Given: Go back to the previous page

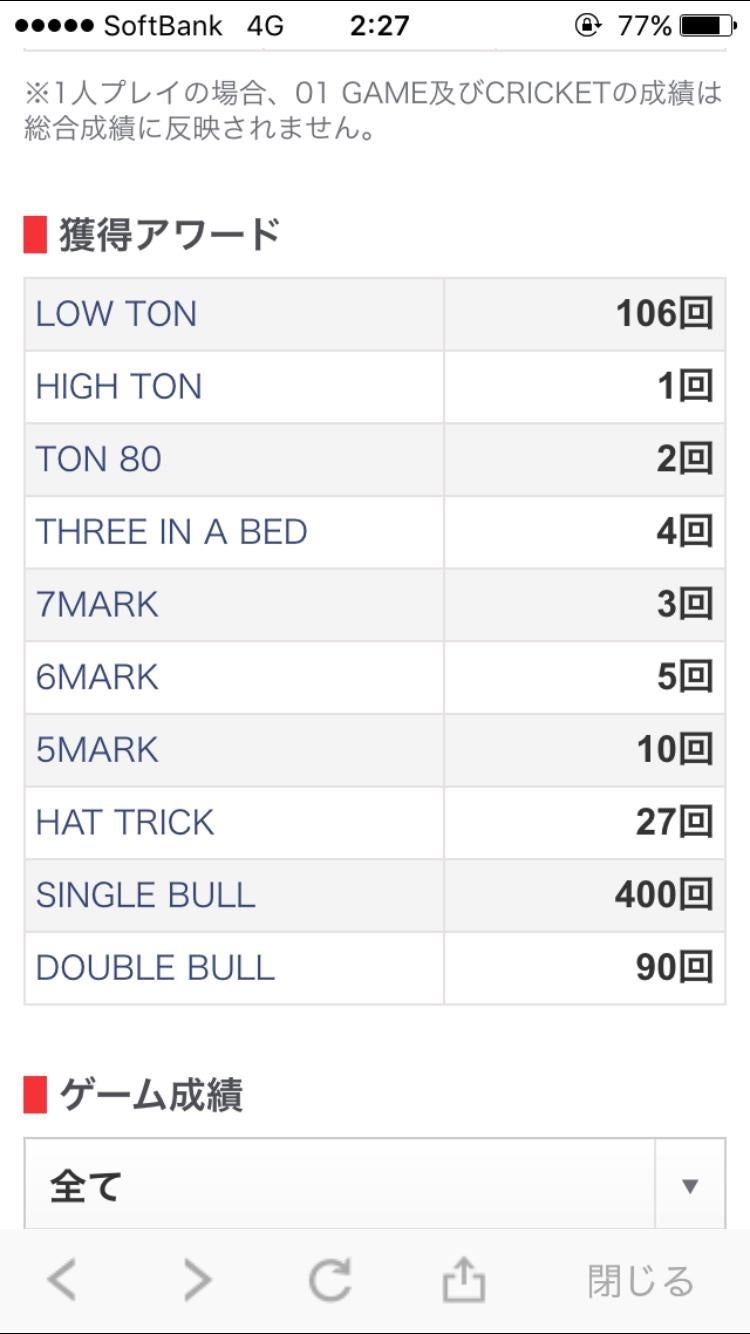Looking at the screenshot, I should tap(62, 1280).
